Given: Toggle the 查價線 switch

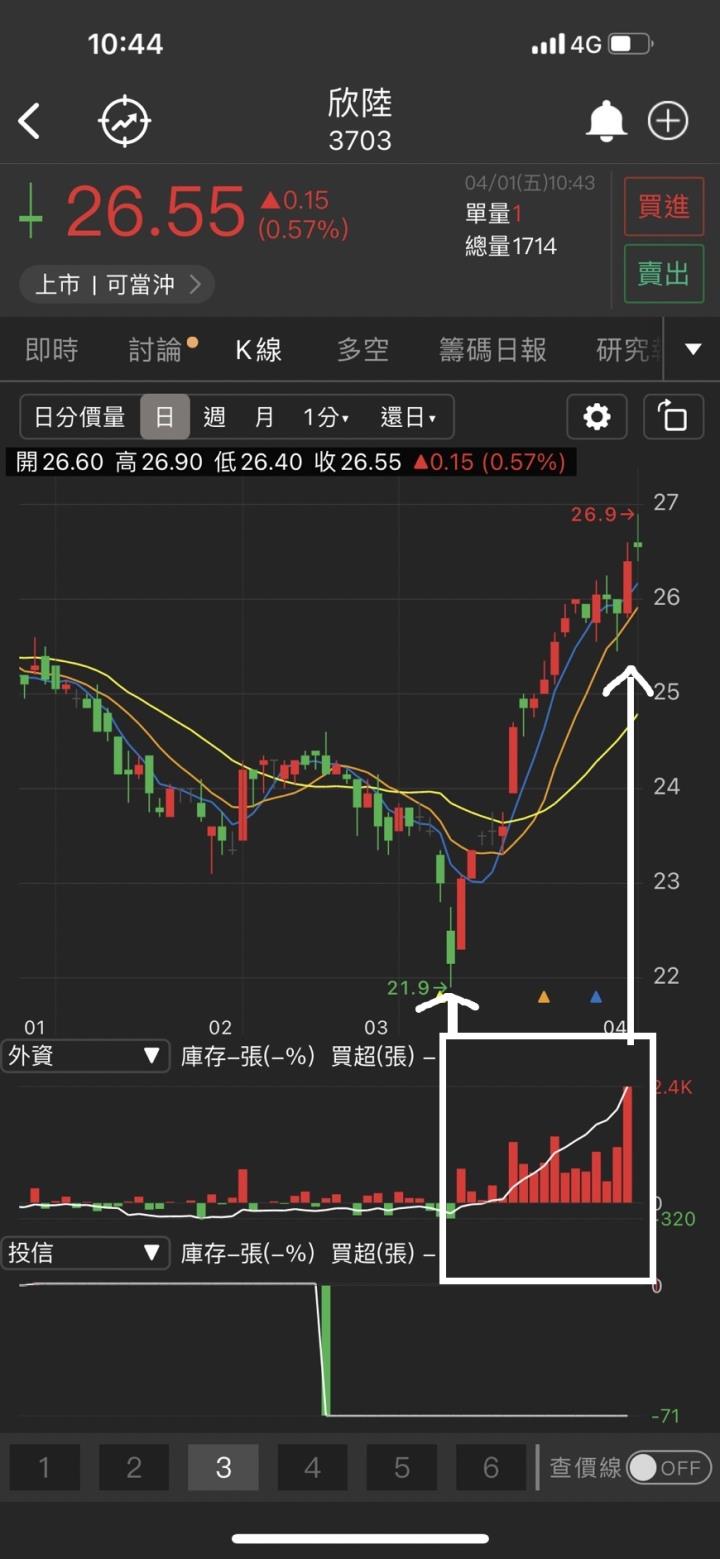Looking at the screenshot, I should pyautogui.click(x=669, y=1468).
